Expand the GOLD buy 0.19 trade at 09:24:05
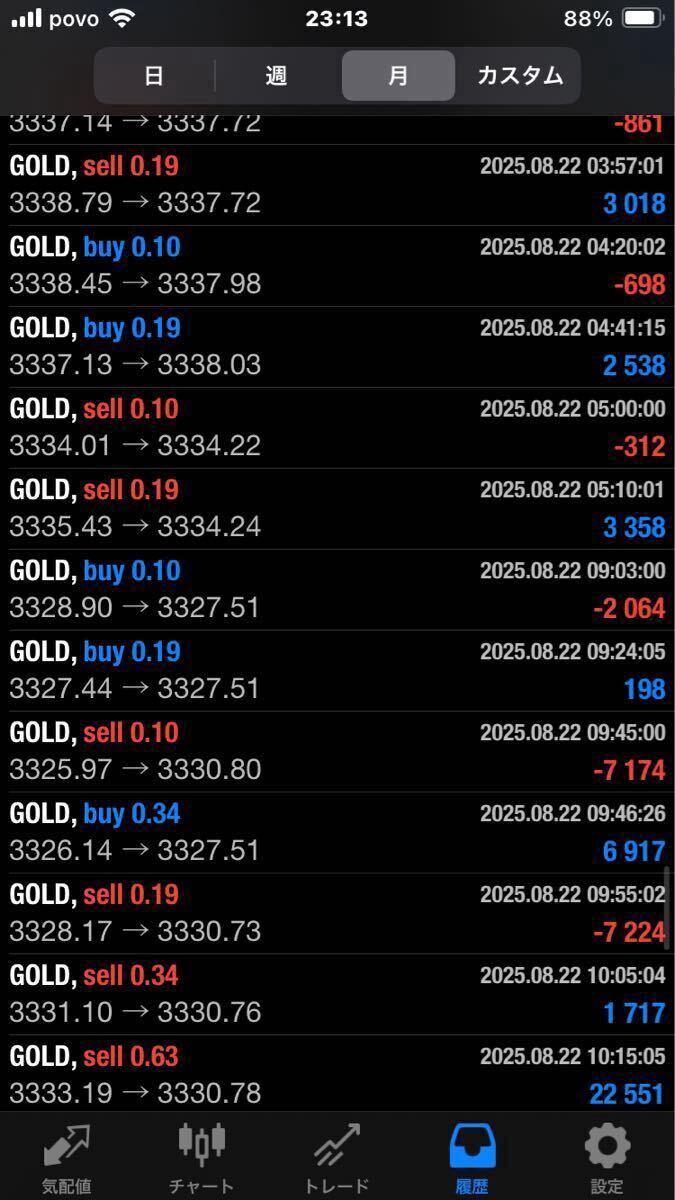675x1200 pixels. coord(337,670)
